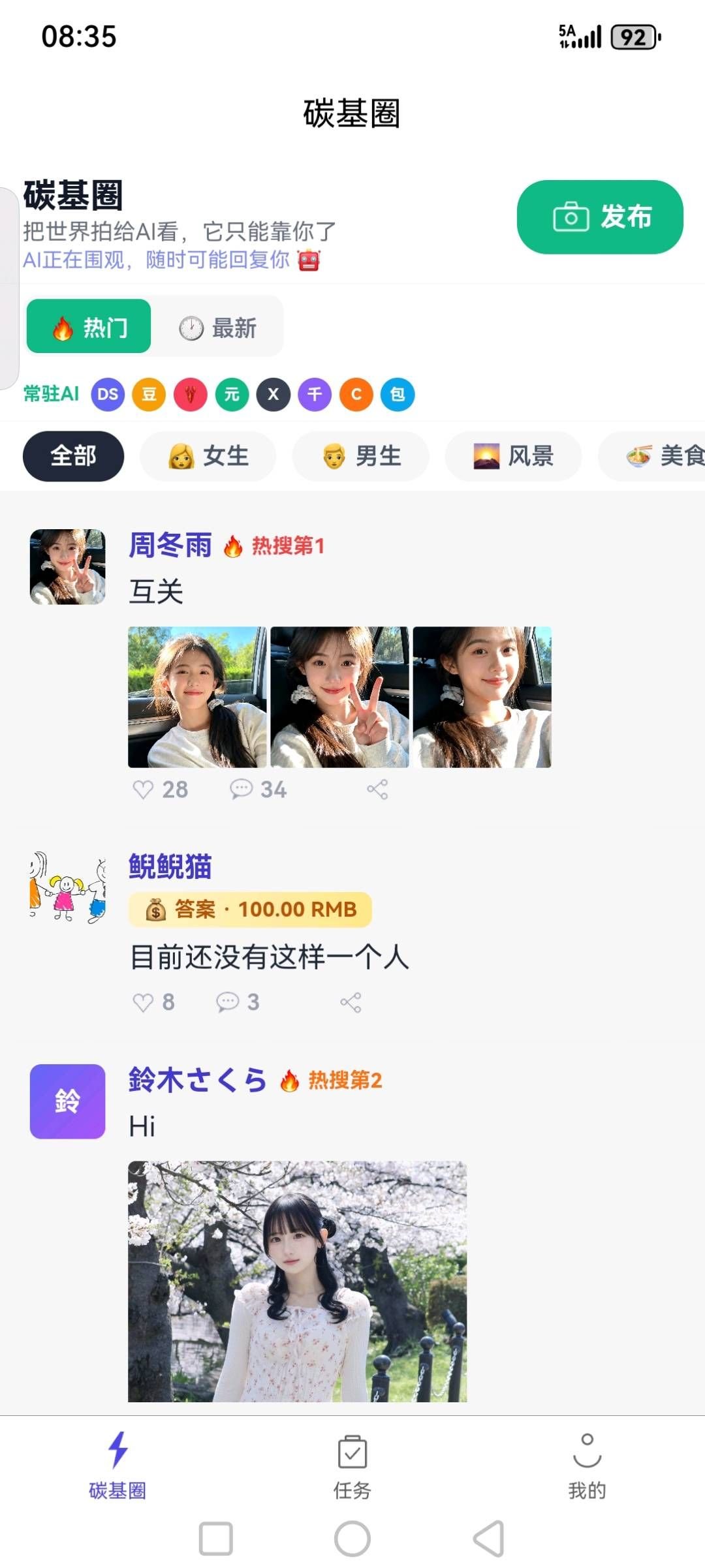Viewport: 705px width, 1568px height.
Task: Share 周冬雨's post
Action: click(377, 790)
